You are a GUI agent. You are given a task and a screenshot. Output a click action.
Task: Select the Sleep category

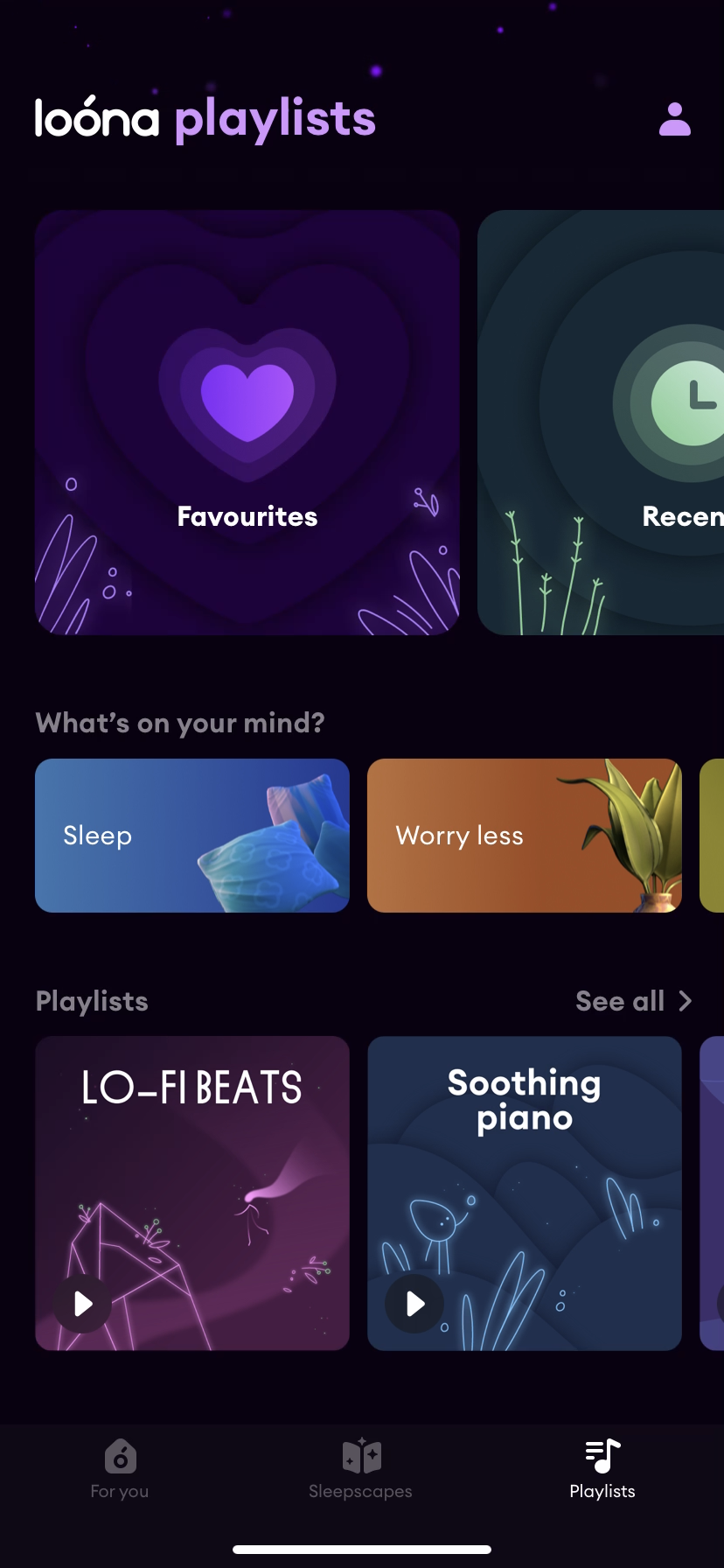[192, 836]
